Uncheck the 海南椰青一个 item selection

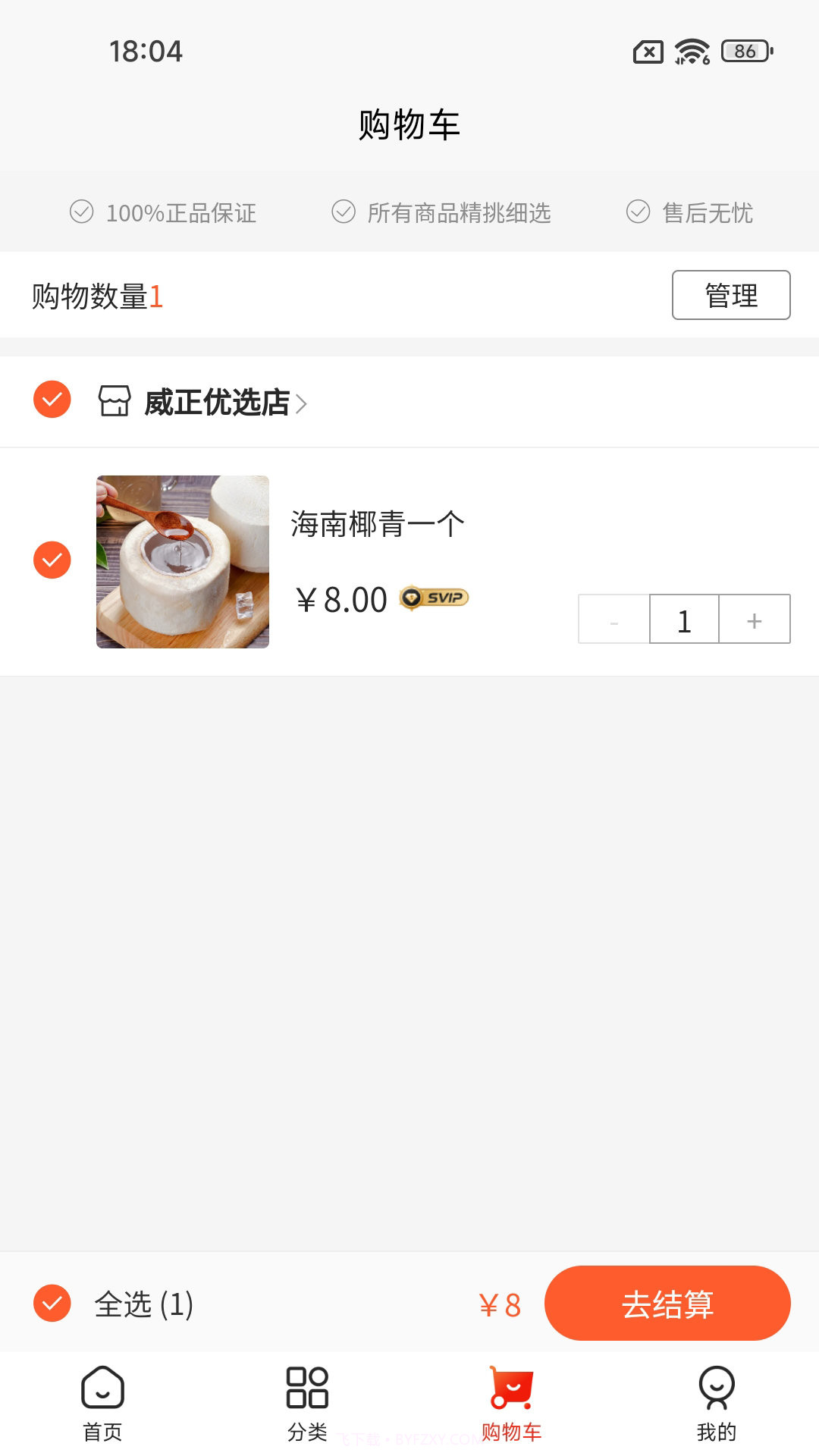click(52, 560)
